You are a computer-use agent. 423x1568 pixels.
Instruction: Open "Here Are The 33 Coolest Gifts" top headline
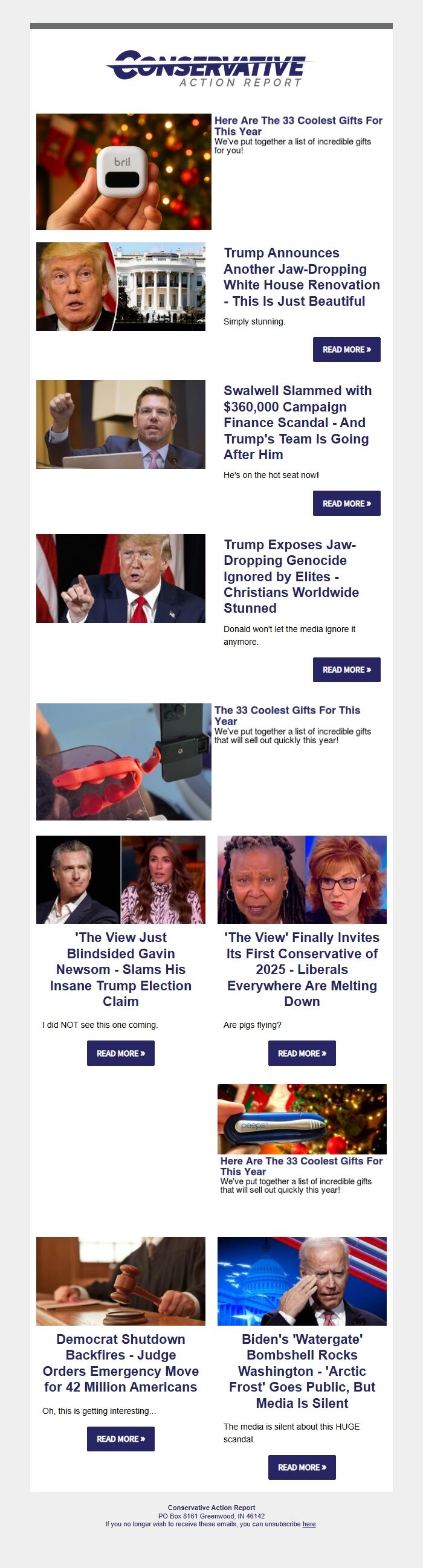click(299, 126)
